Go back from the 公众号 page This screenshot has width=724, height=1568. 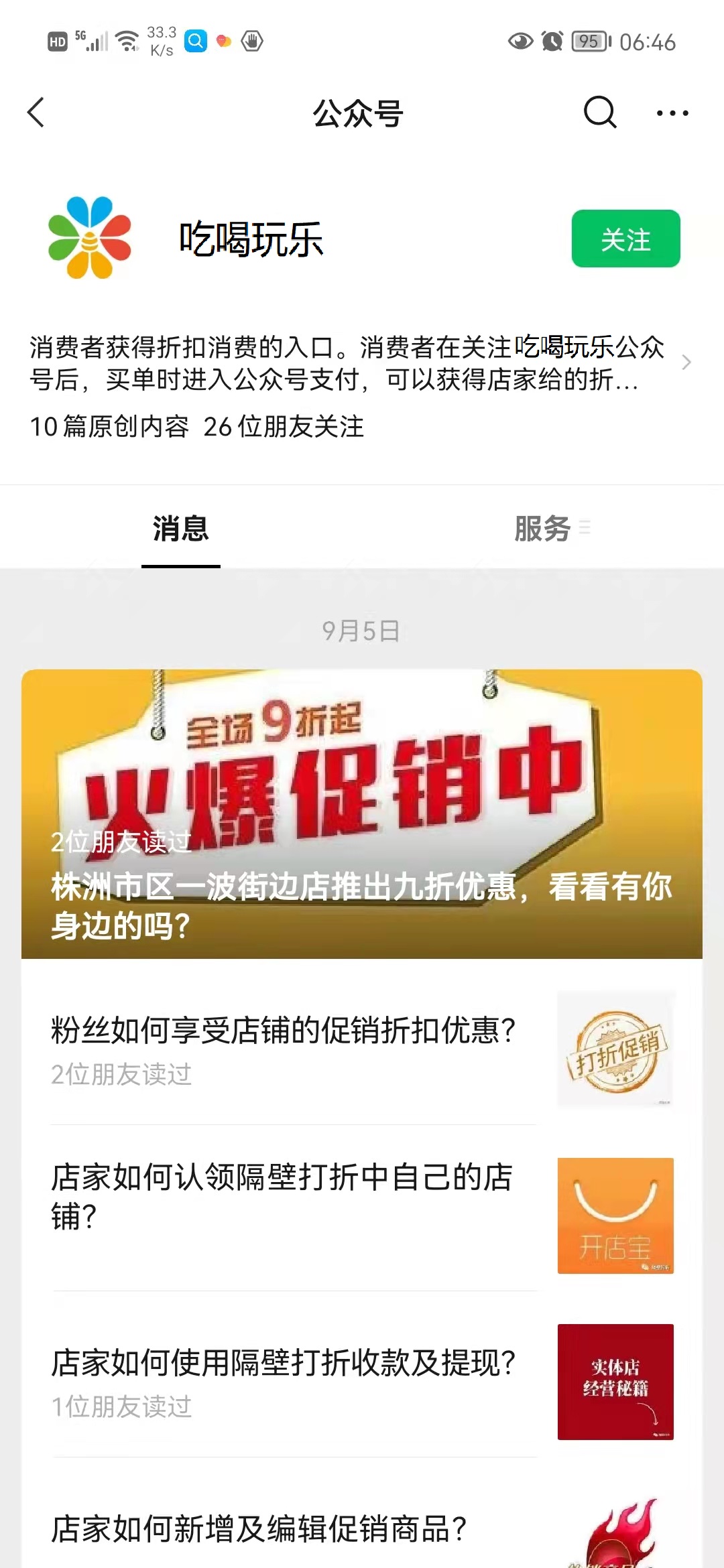coord(36,113)
